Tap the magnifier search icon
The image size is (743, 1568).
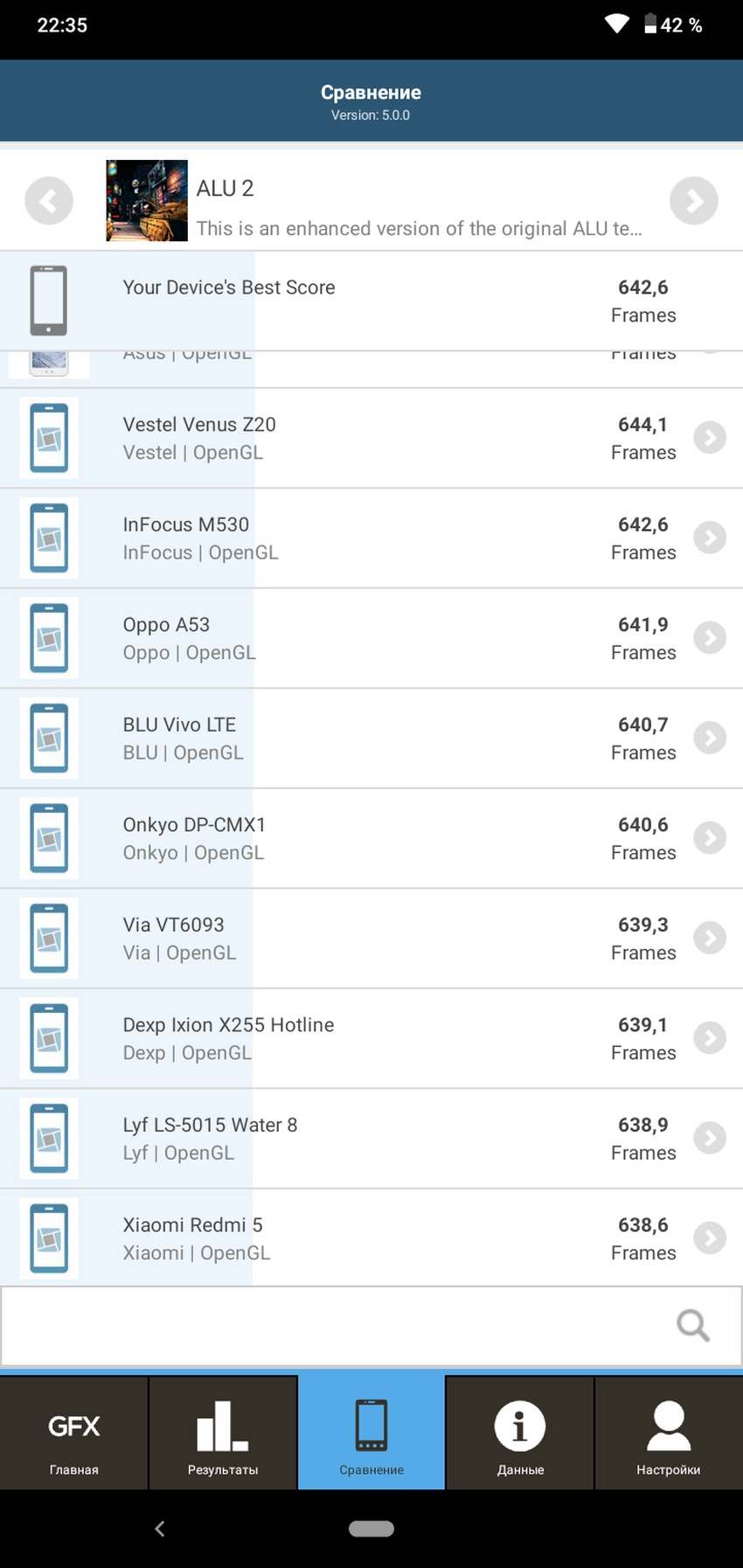pyautogui.click(x=693, y=1326)
